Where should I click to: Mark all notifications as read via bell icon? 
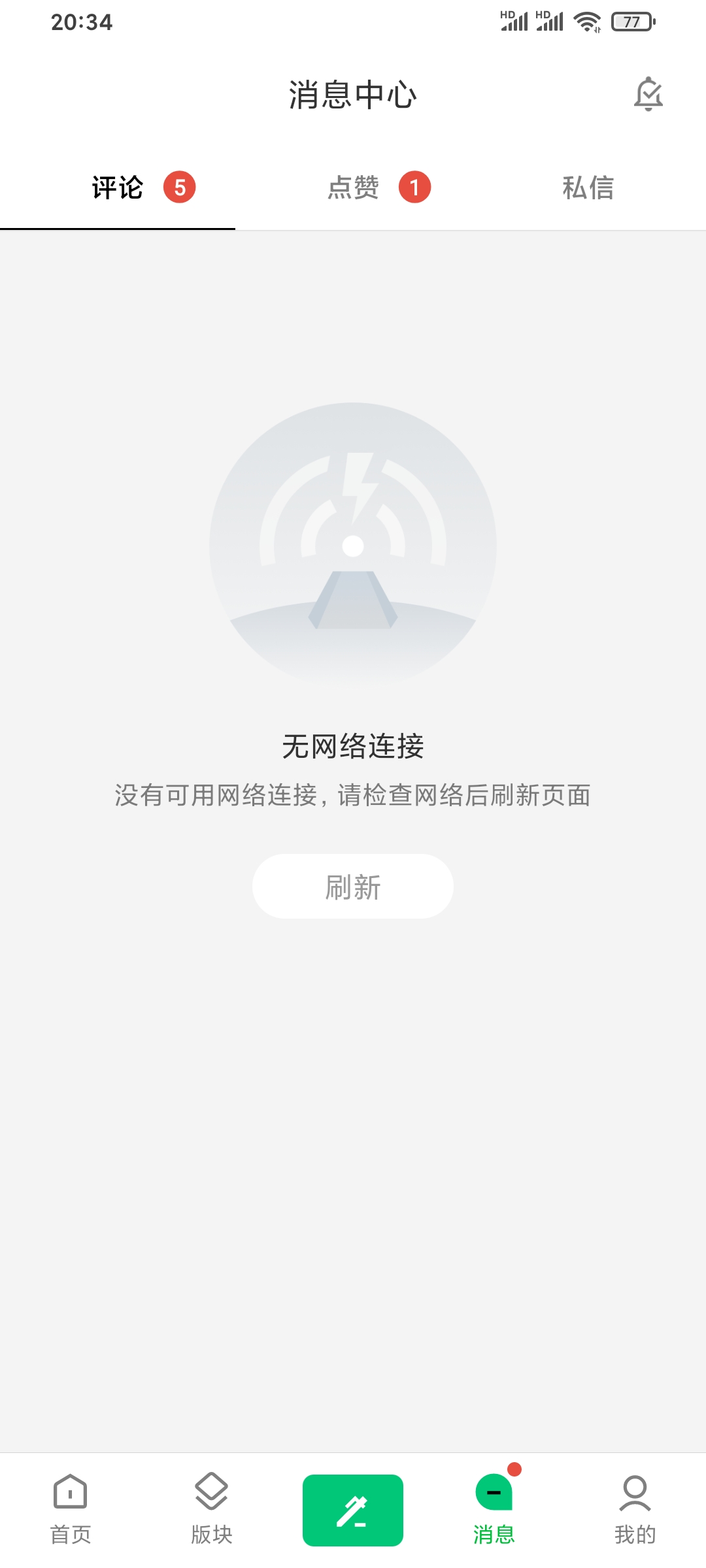[x=648, y=95]
